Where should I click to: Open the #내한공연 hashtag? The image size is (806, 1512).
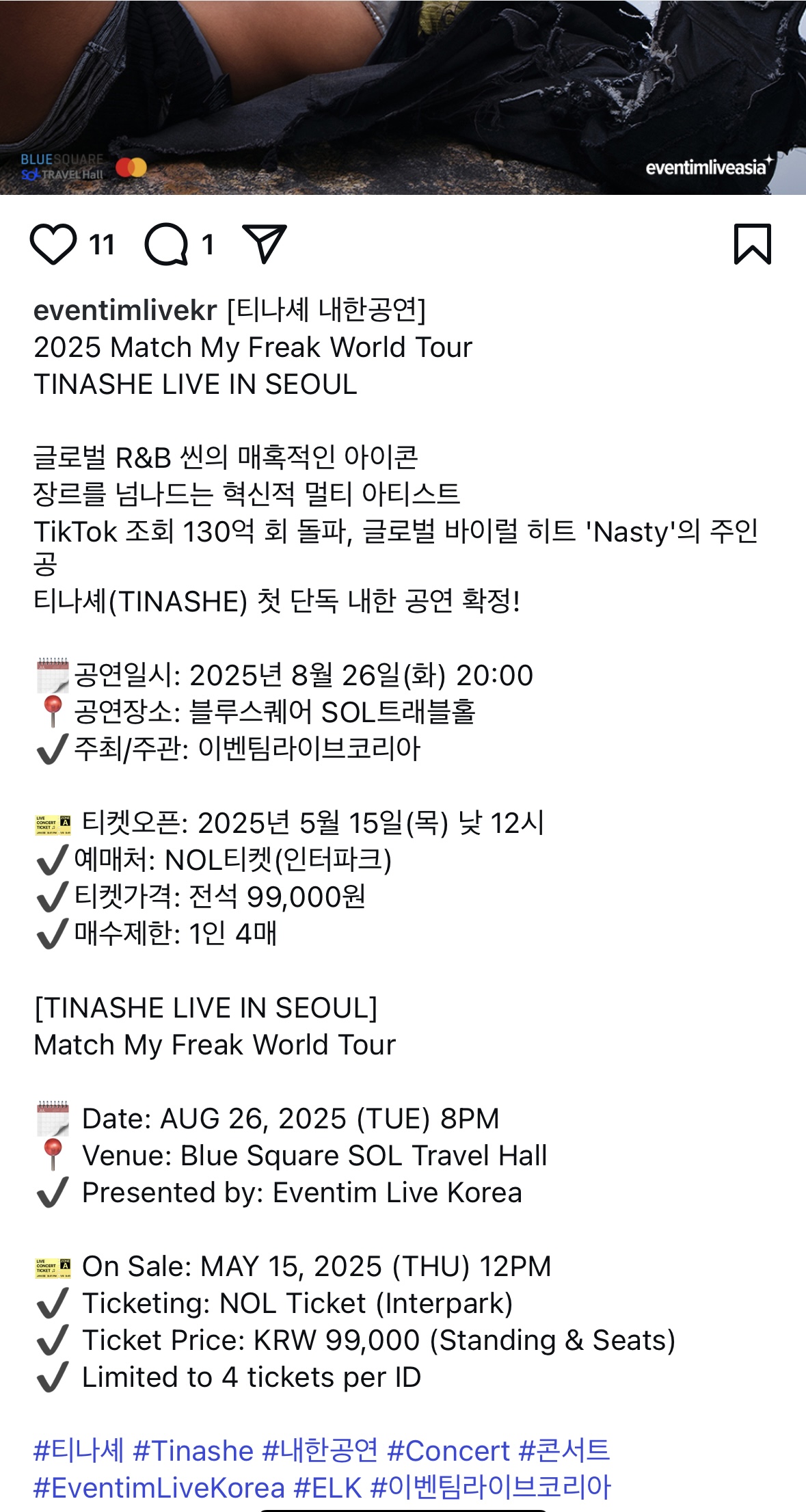coord(320,1450)
